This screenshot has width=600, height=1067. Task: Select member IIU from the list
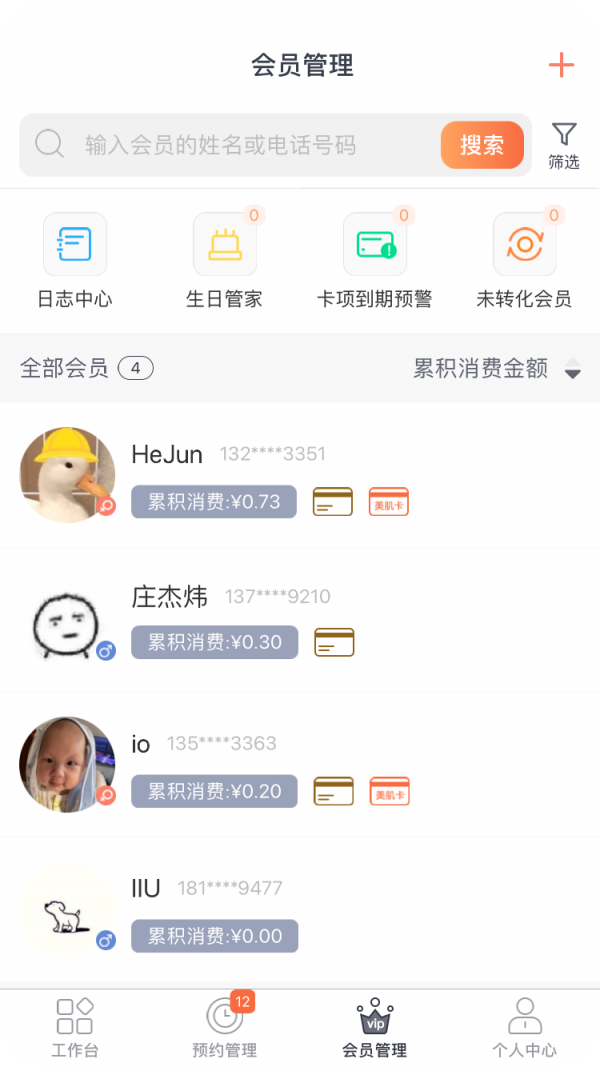[300, 912]
